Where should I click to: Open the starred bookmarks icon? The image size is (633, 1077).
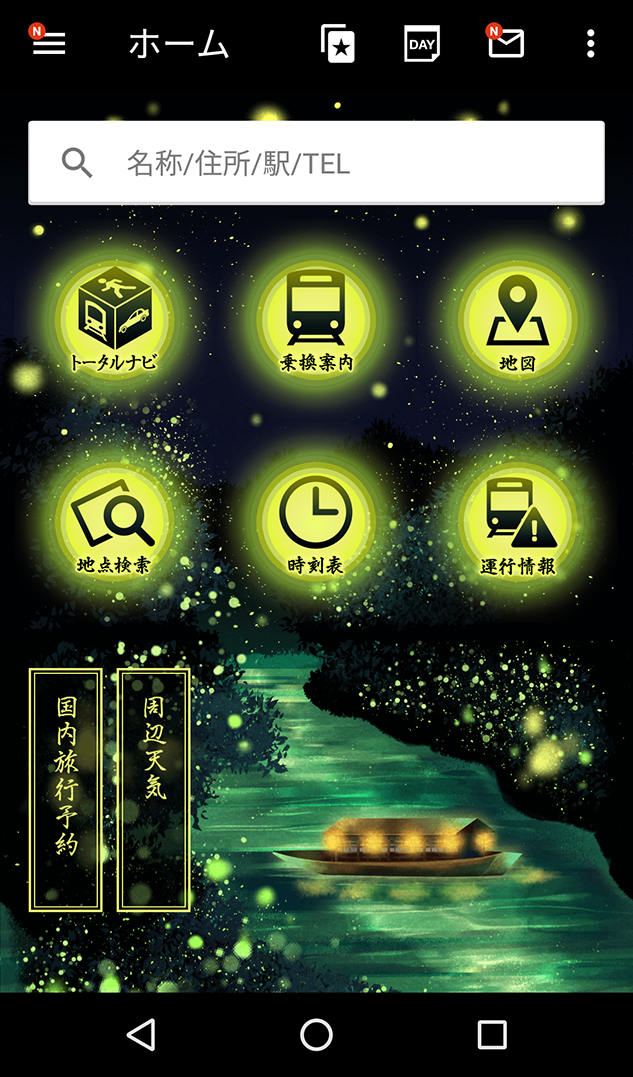338,44
